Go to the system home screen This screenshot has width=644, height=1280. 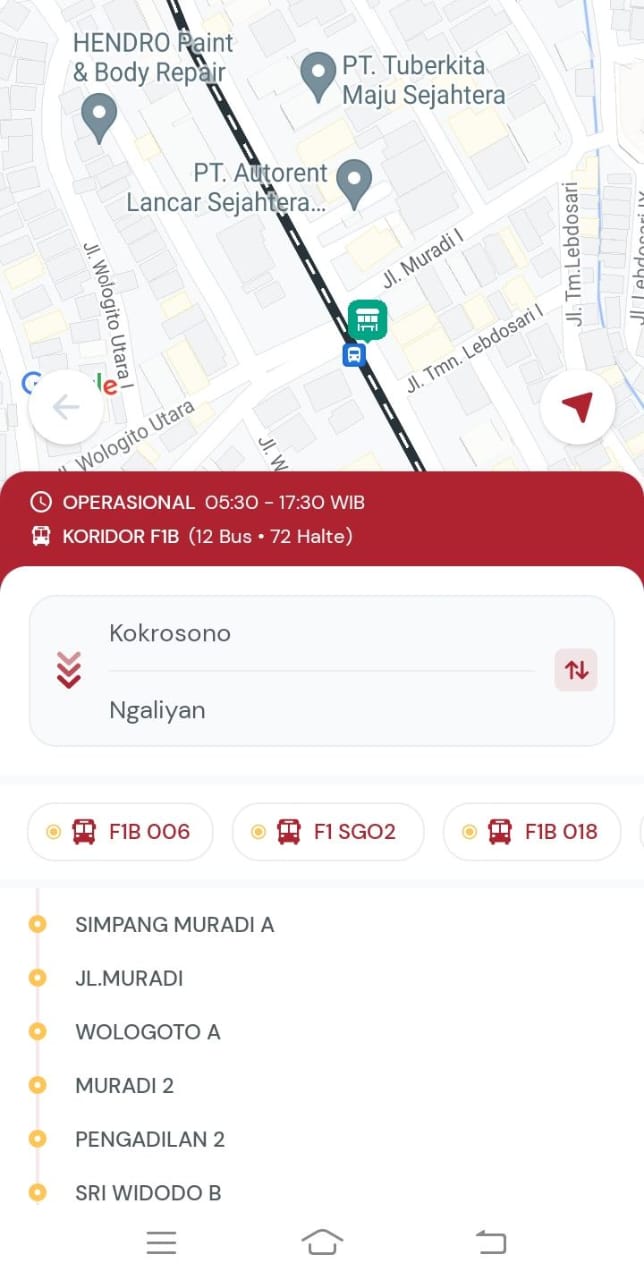[322, 1242]
